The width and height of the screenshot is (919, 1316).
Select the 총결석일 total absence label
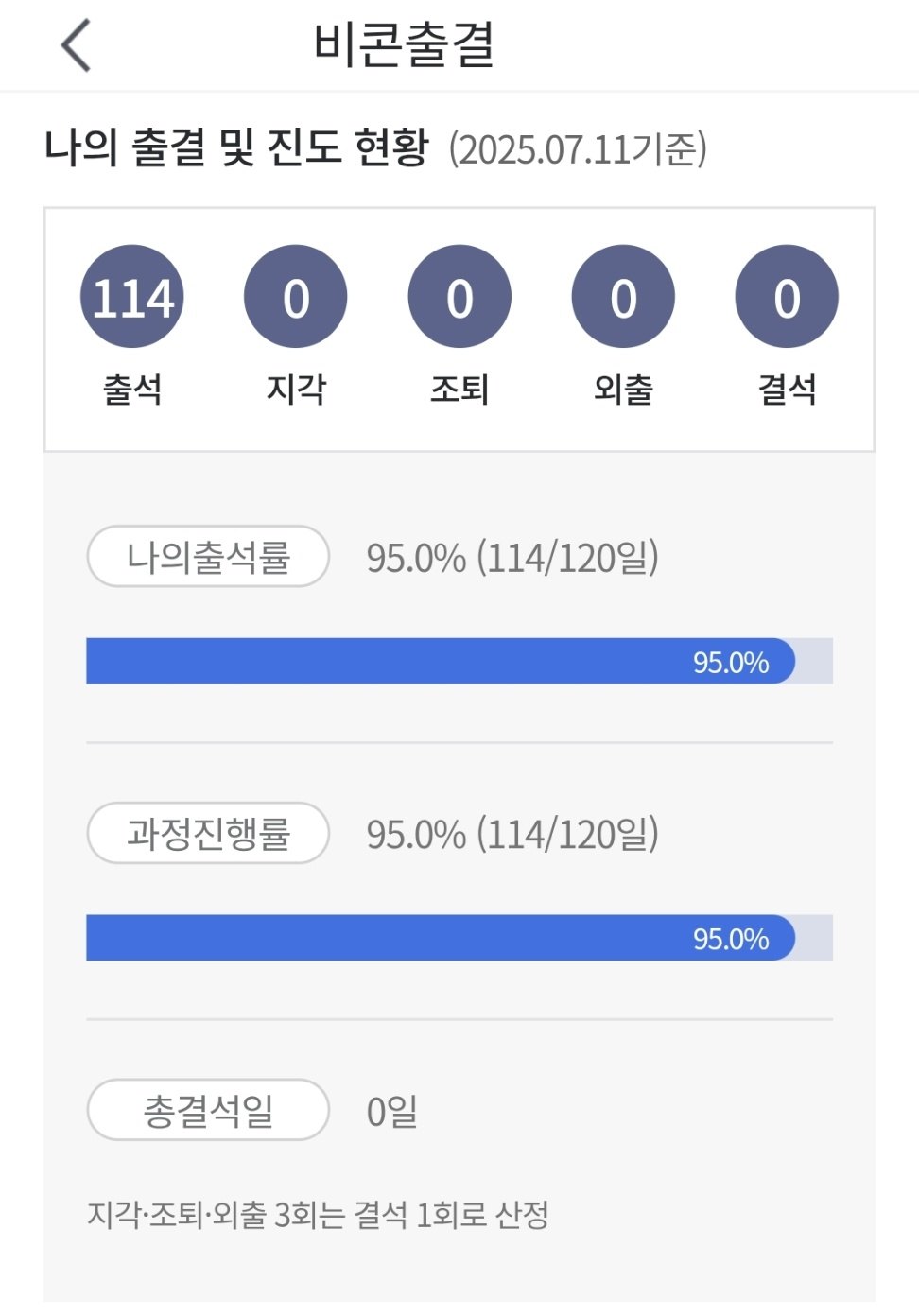pos(206,1111)
